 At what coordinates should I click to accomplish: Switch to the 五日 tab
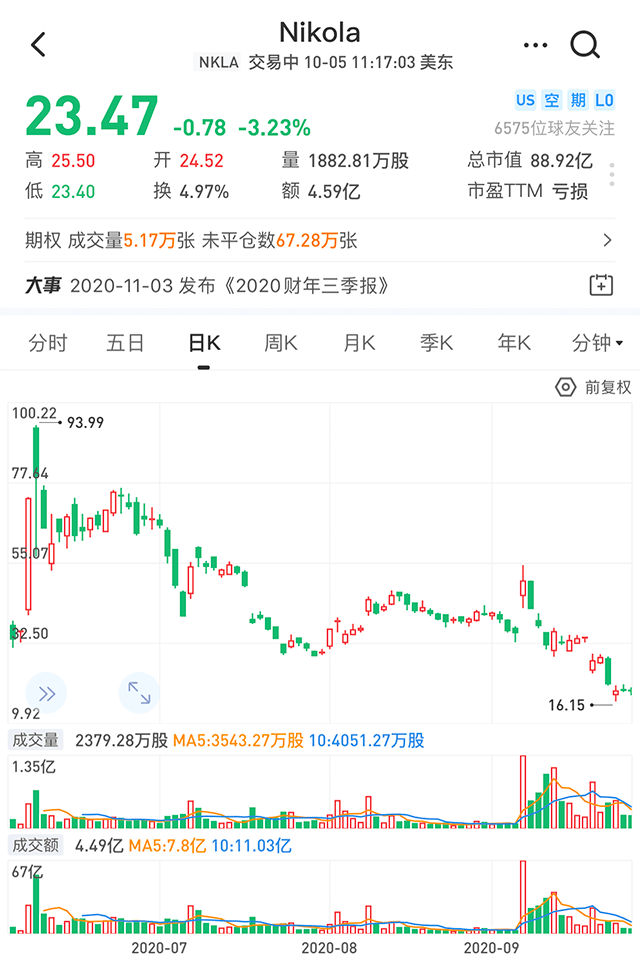pos(125,343)
